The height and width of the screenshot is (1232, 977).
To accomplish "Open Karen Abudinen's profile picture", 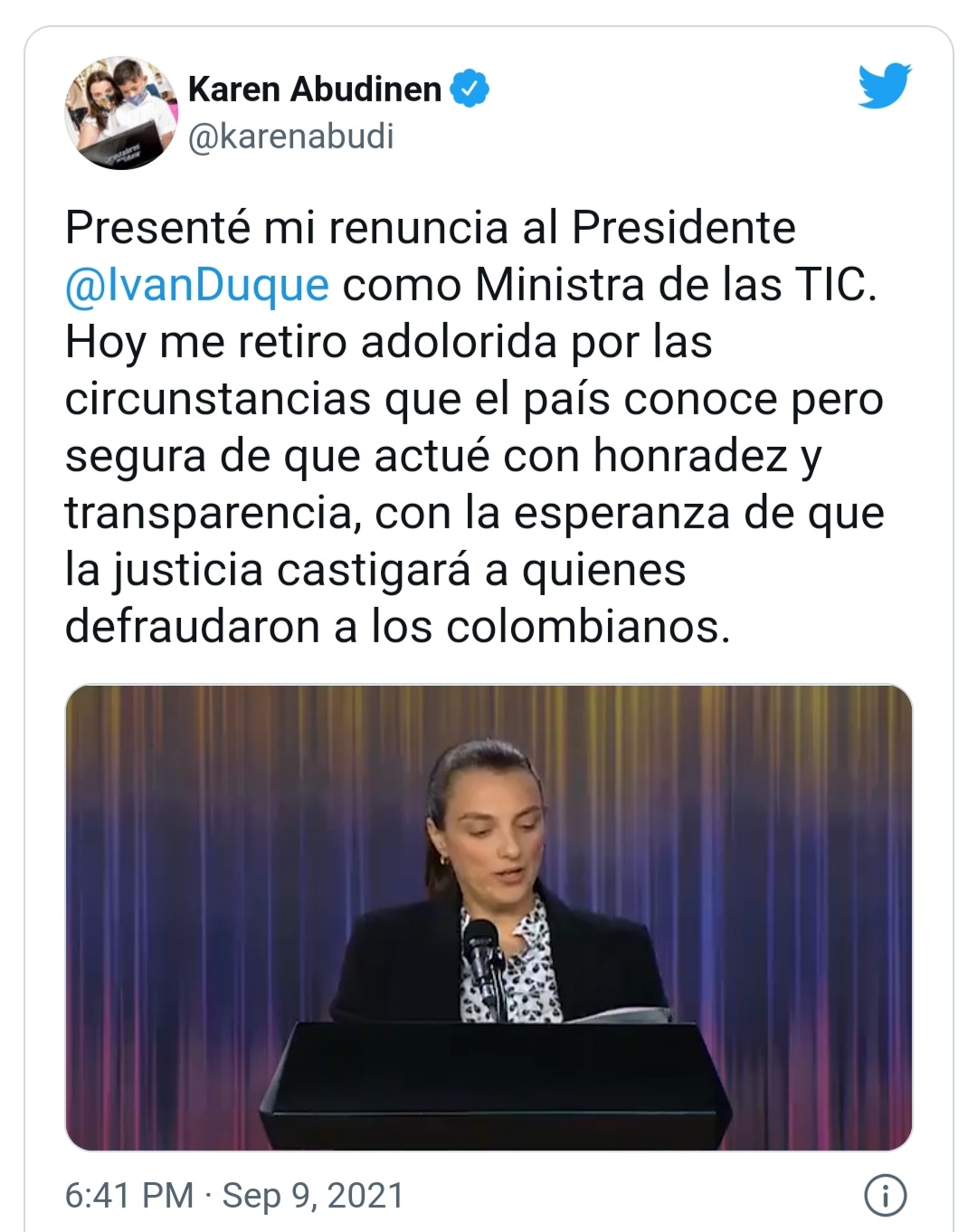I will pos(119,113).
